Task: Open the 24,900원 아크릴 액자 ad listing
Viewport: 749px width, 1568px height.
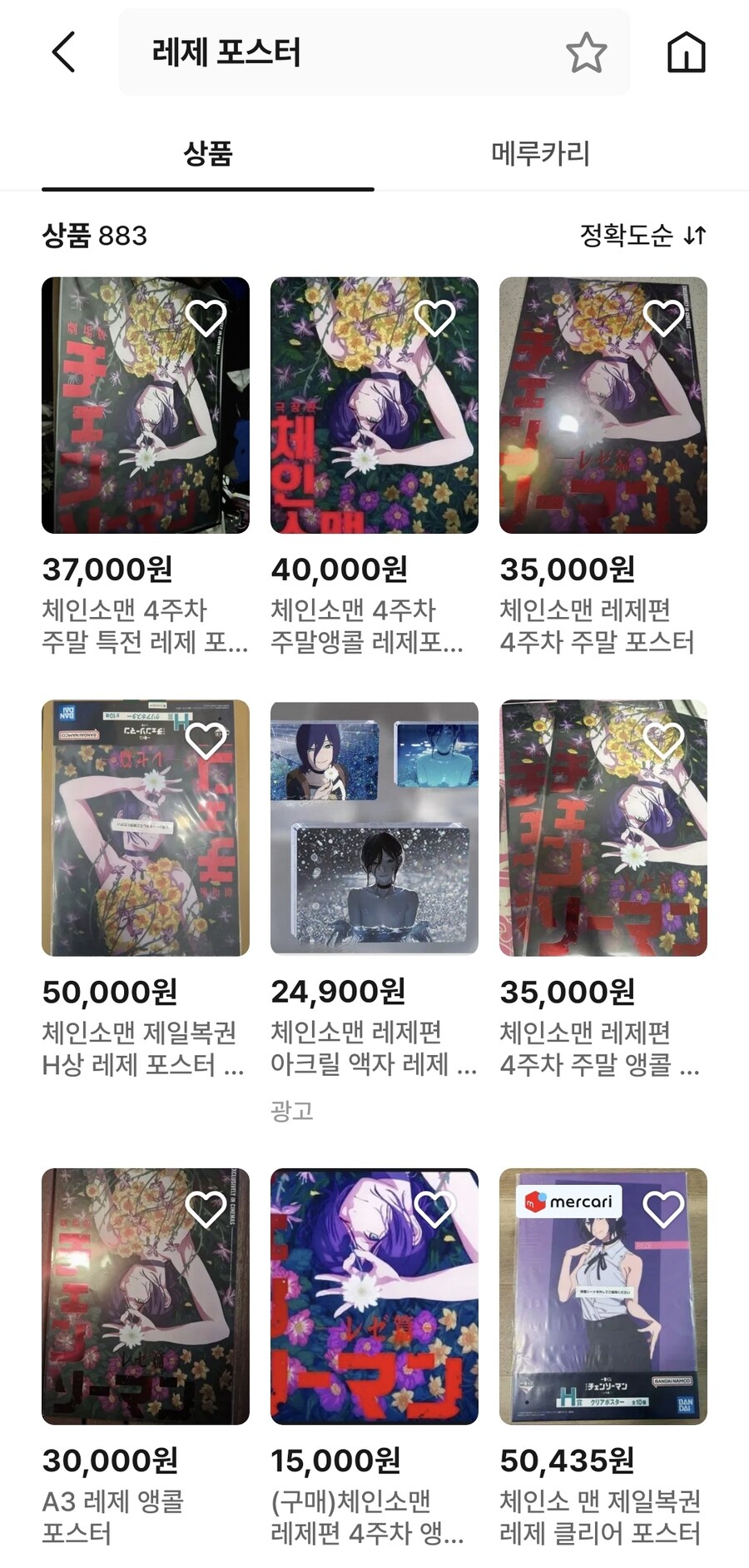Action: click(x=374, y=829)
